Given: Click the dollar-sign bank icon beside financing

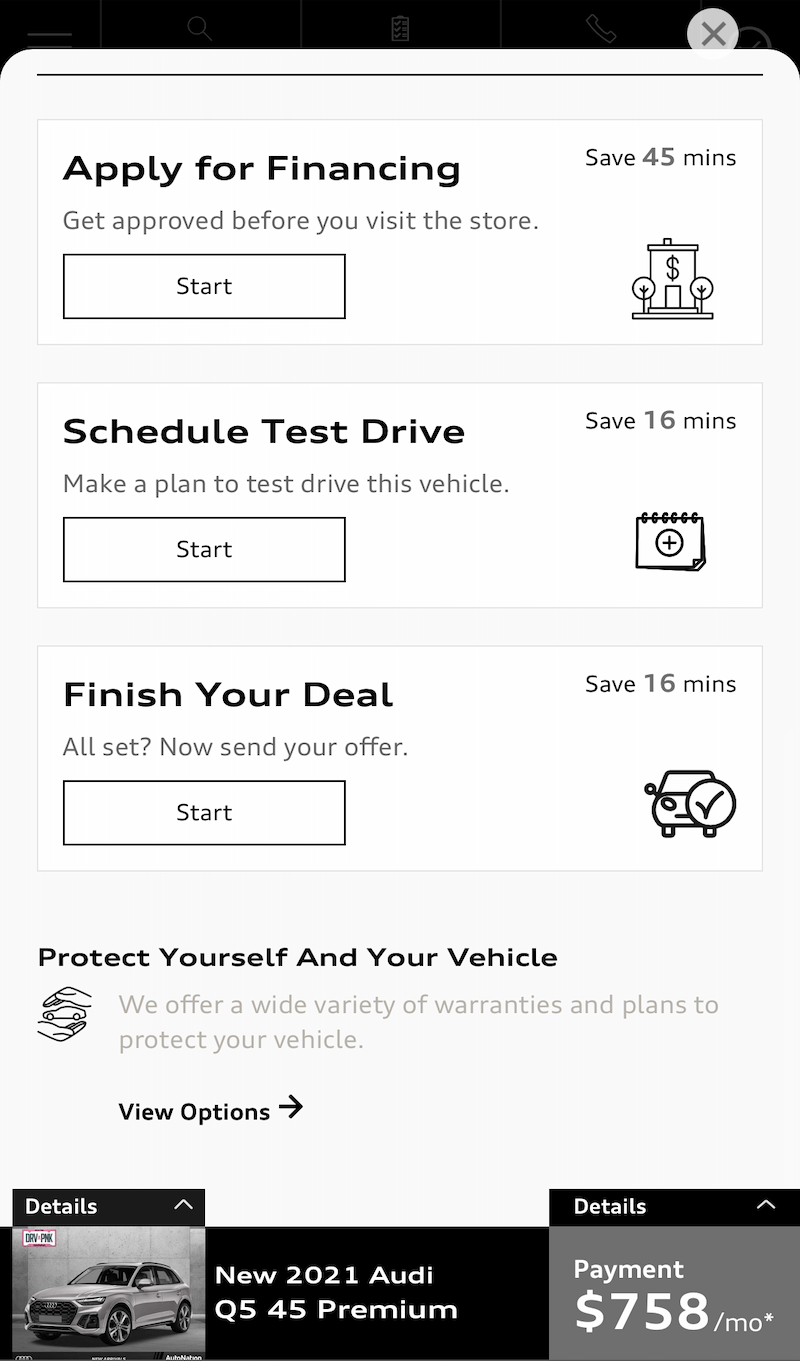Looking at the screenshot, I should coord(672,278).
